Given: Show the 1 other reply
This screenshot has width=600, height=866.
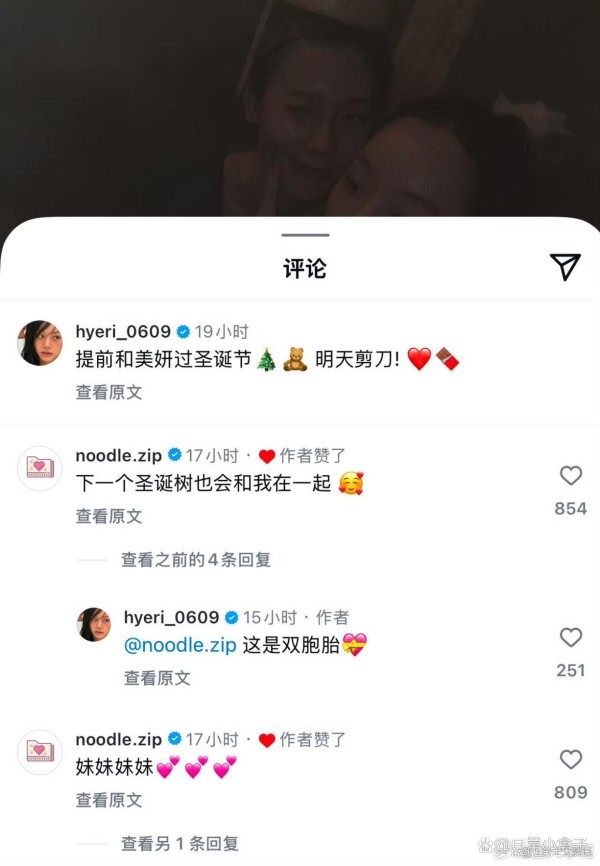Looking at the screenshot, I should point(180,844).
